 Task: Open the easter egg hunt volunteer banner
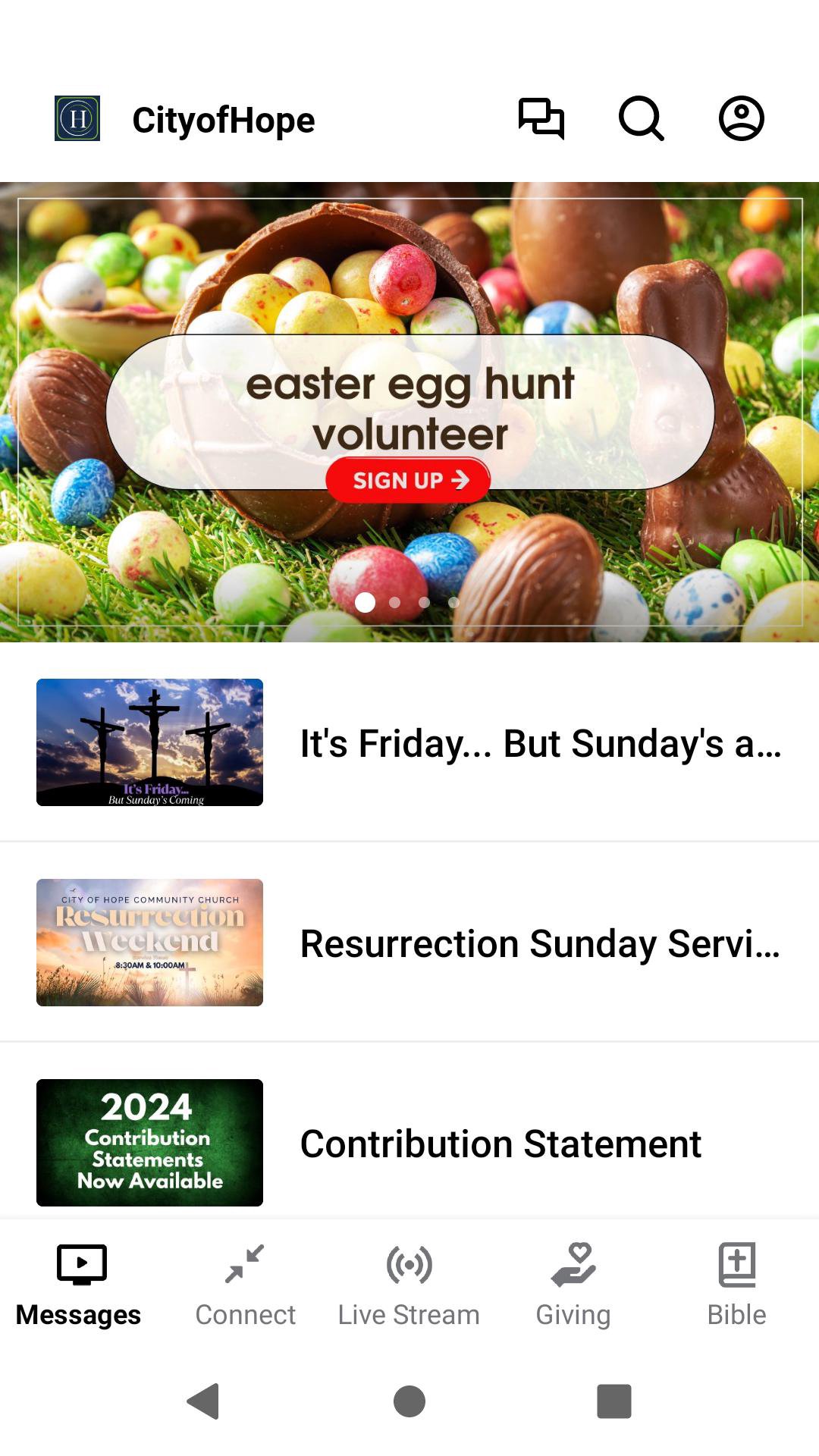409,412
